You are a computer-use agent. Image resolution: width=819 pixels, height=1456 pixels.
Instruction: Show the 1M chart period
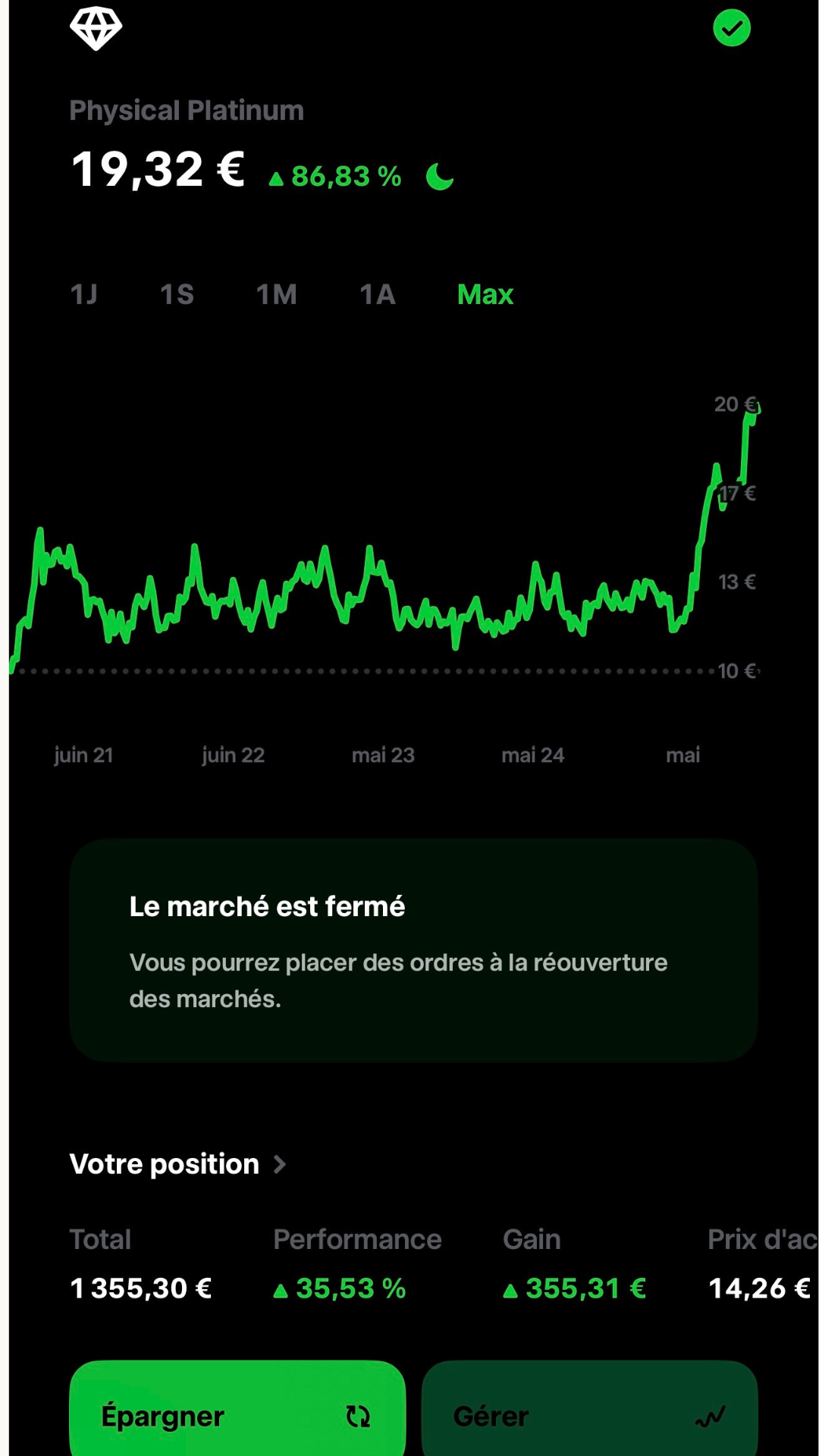[277, 294]
